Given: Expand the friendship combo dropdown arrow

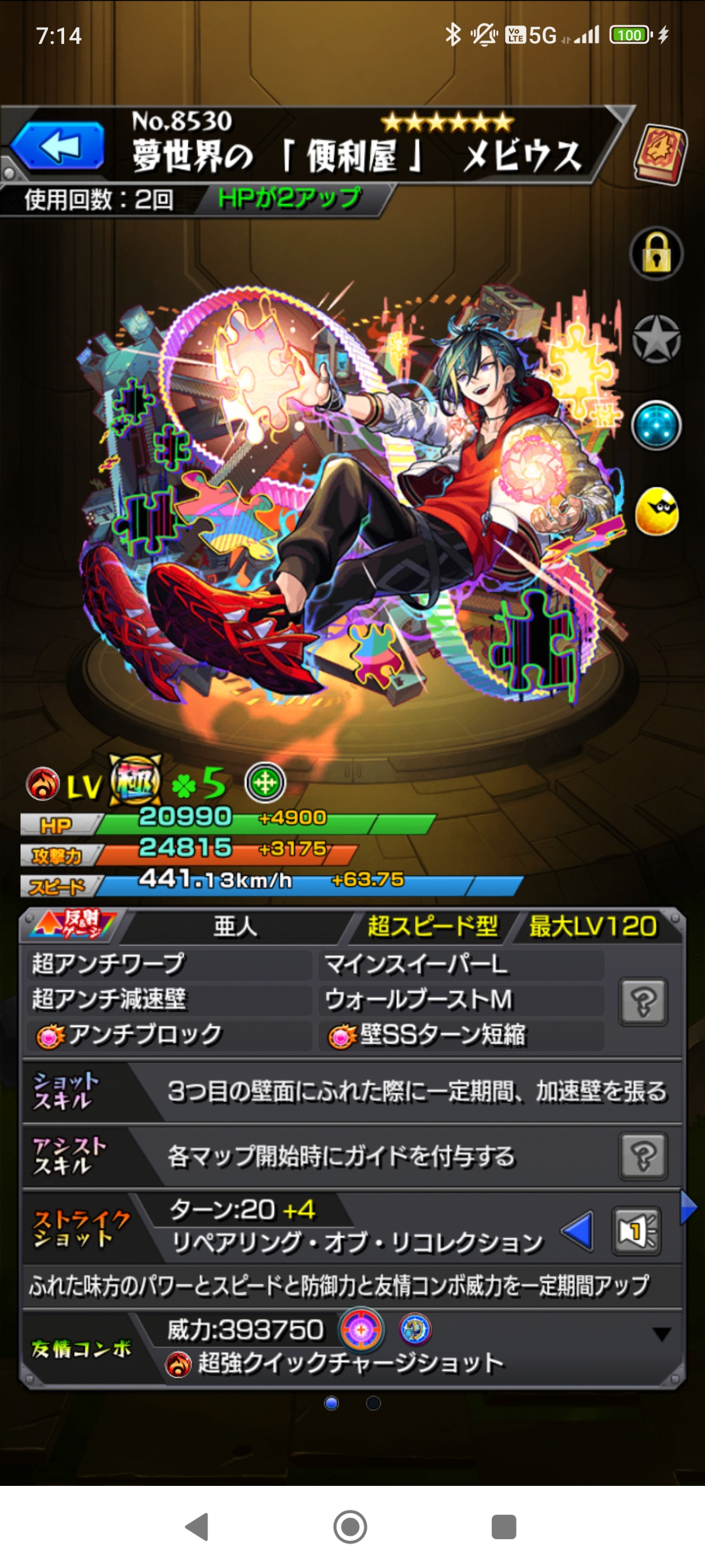Looking at the screenshot, I should click(x=661, y=1334).
